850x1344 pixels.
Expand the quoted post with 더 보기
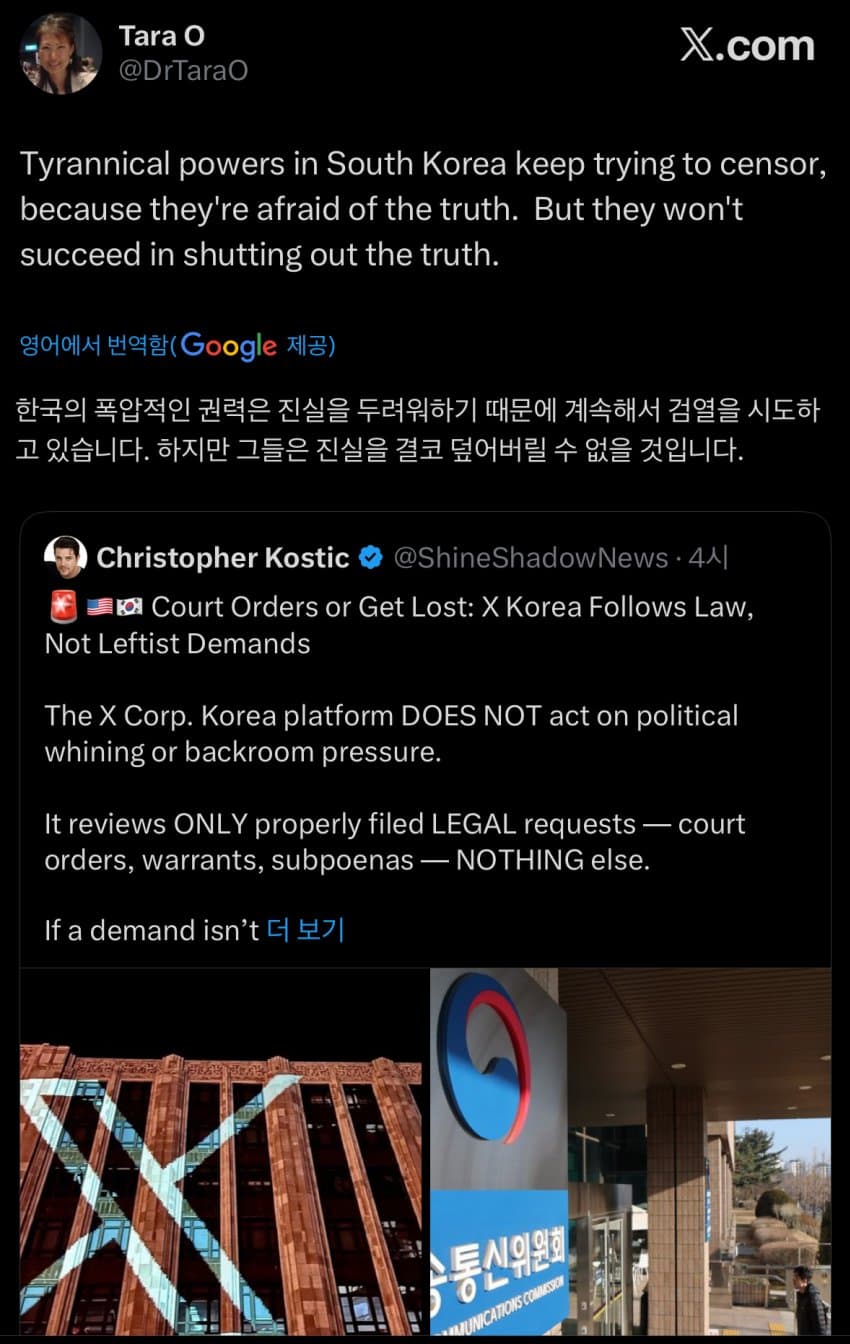pyautogui.click(x=306, y=930)
